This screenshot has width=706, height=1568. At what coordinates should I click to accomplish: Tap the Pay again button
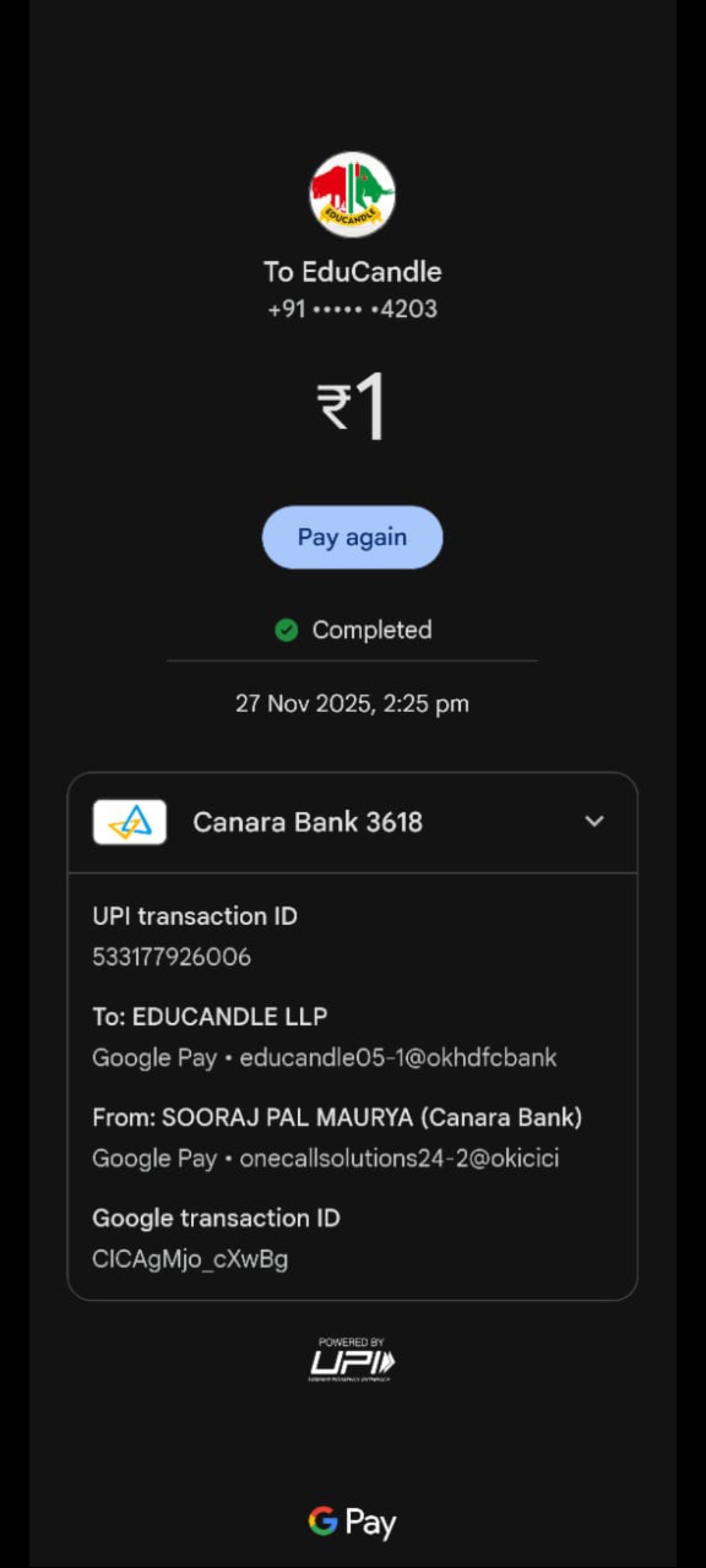[352, 537]
